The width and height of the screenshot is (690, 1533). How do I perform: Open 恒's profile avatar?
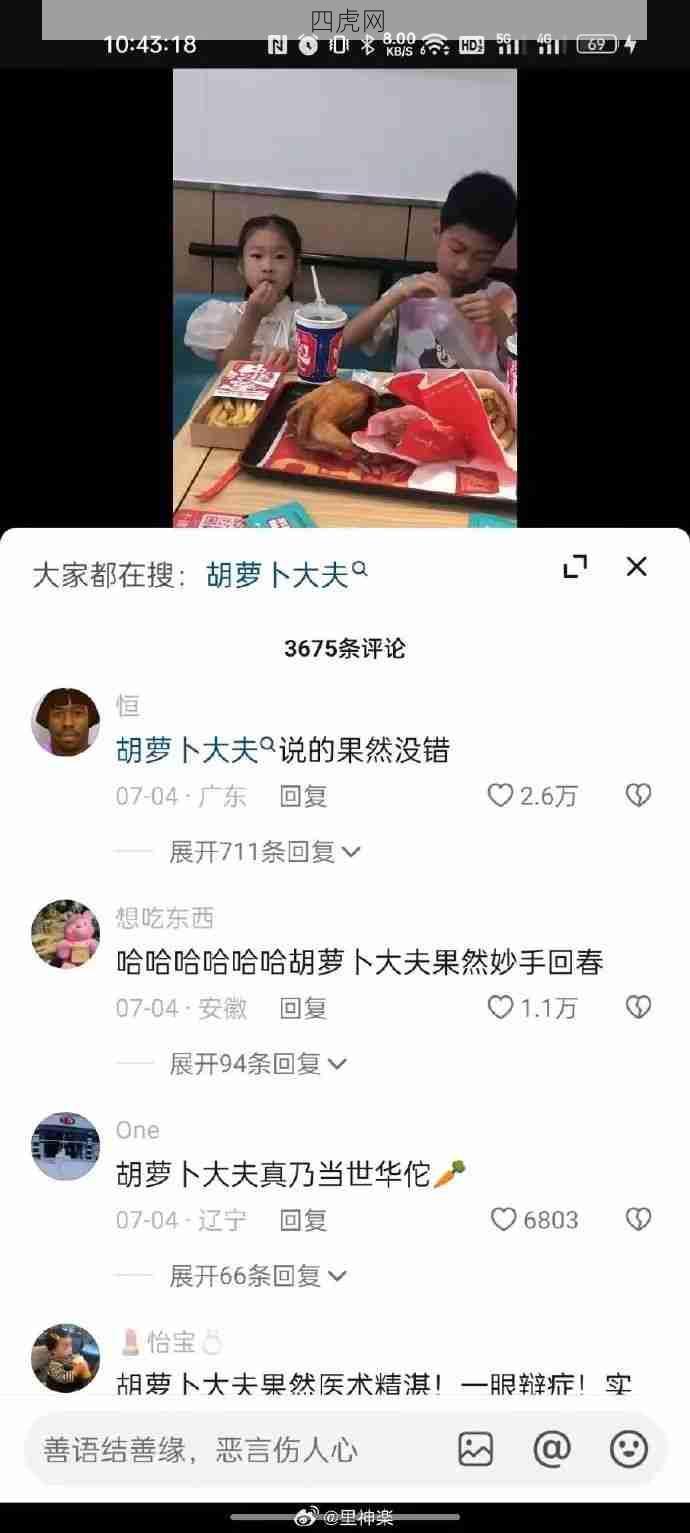click(66, 722)
